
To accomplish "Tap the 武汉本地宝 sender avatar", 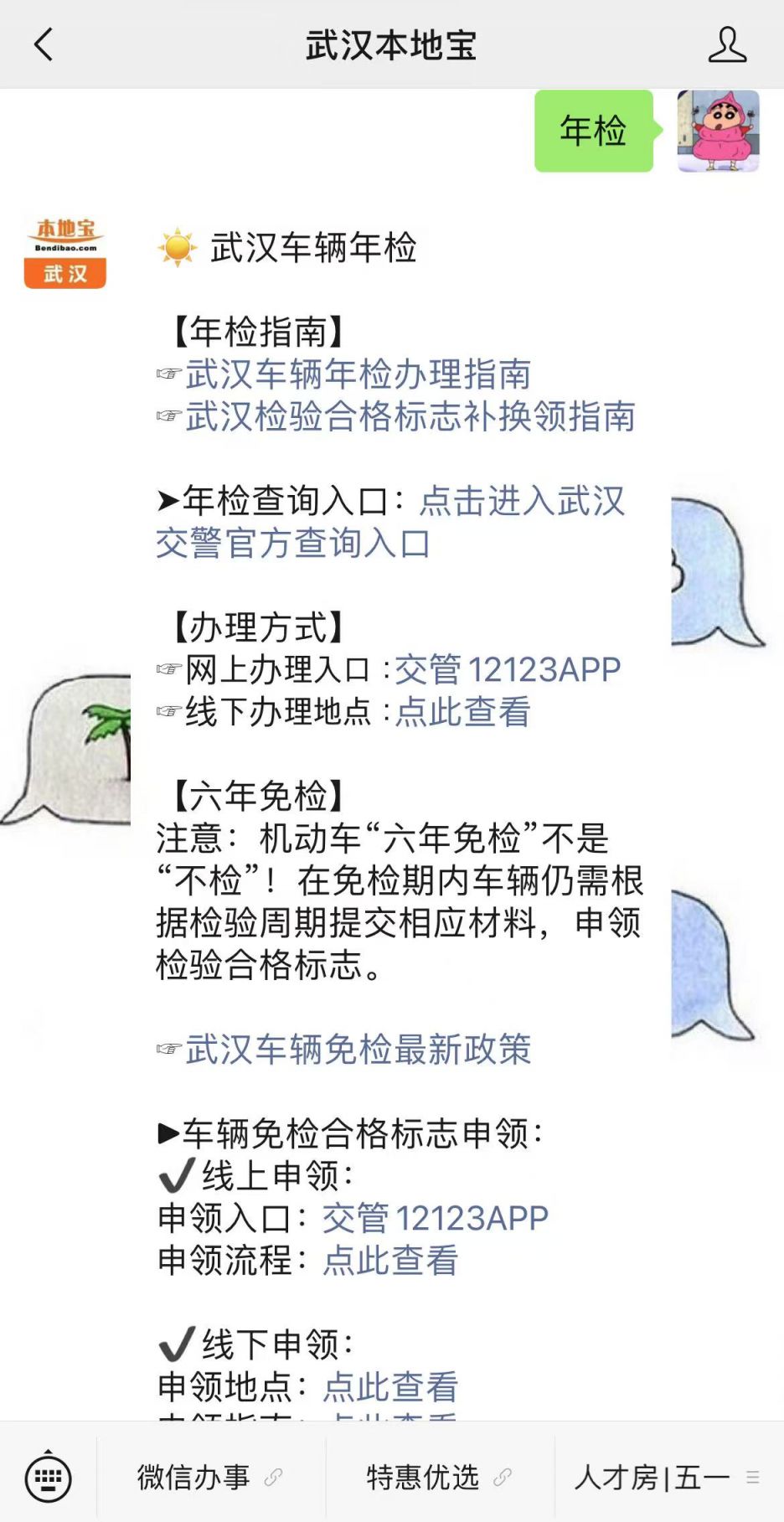I will (x=65, y=251).
